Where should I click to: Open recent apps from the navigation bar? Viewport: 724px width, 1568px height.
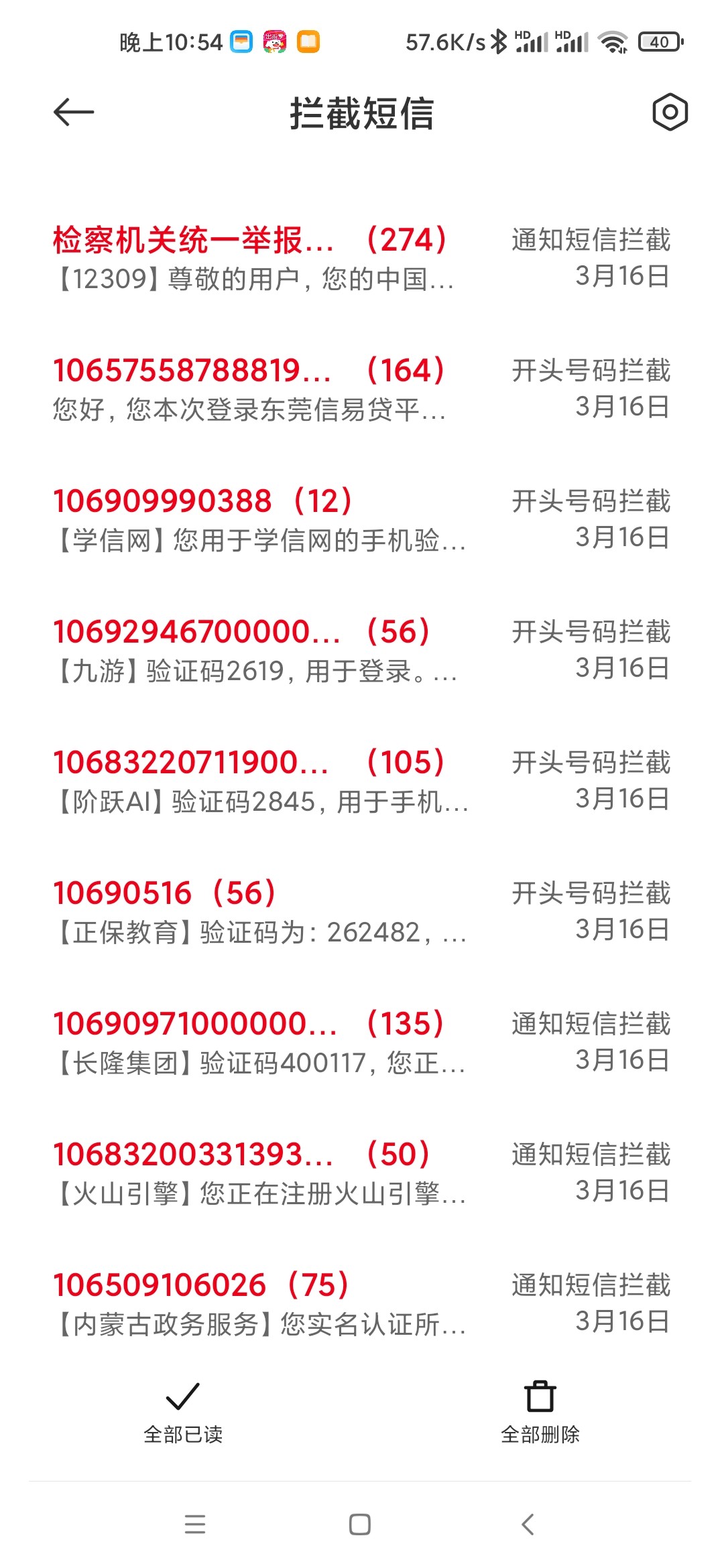[195, 1524]
